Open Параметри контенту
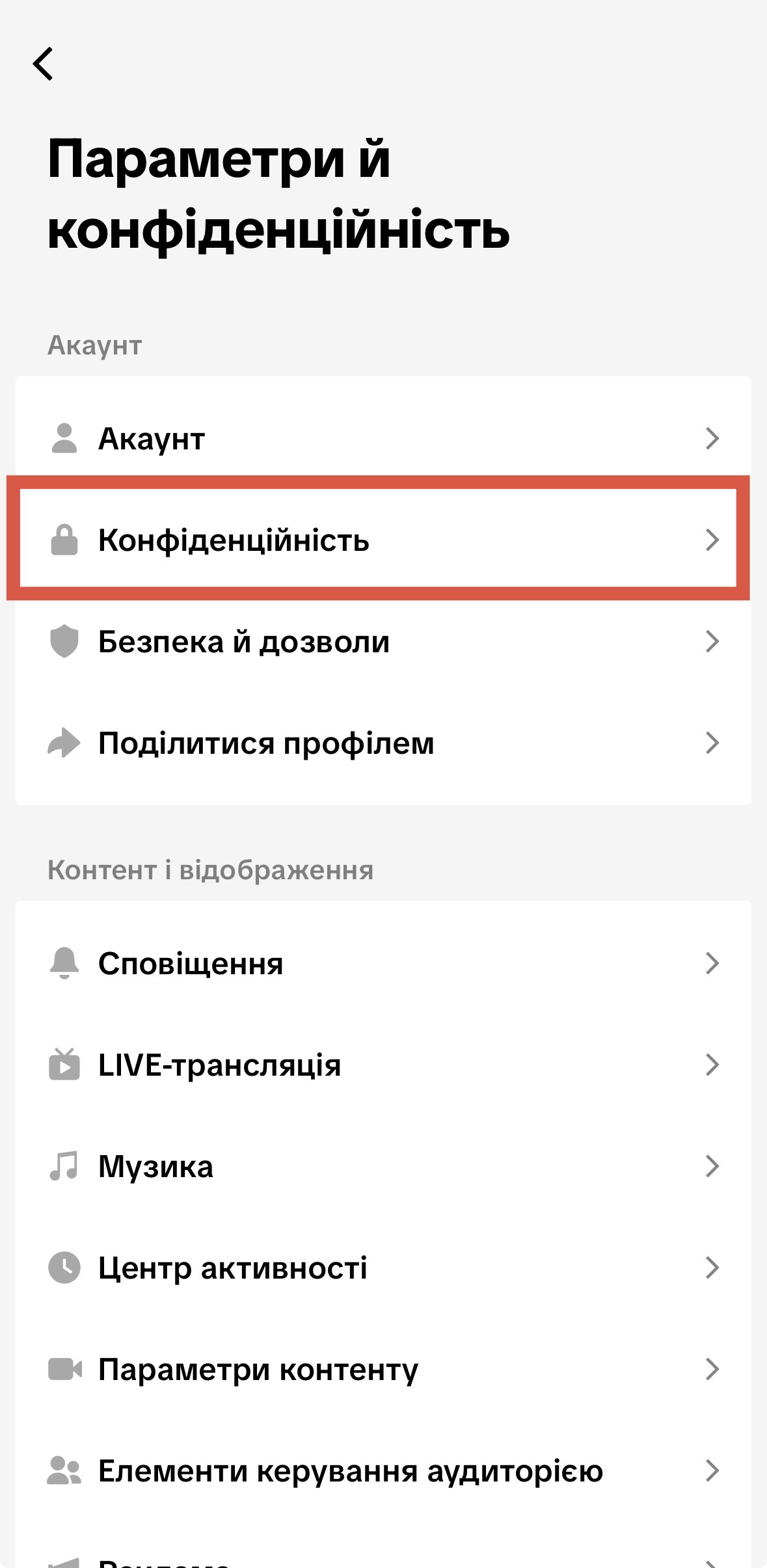The width and height of the screenshot is (767, 1568). [x=383, y=1370]
